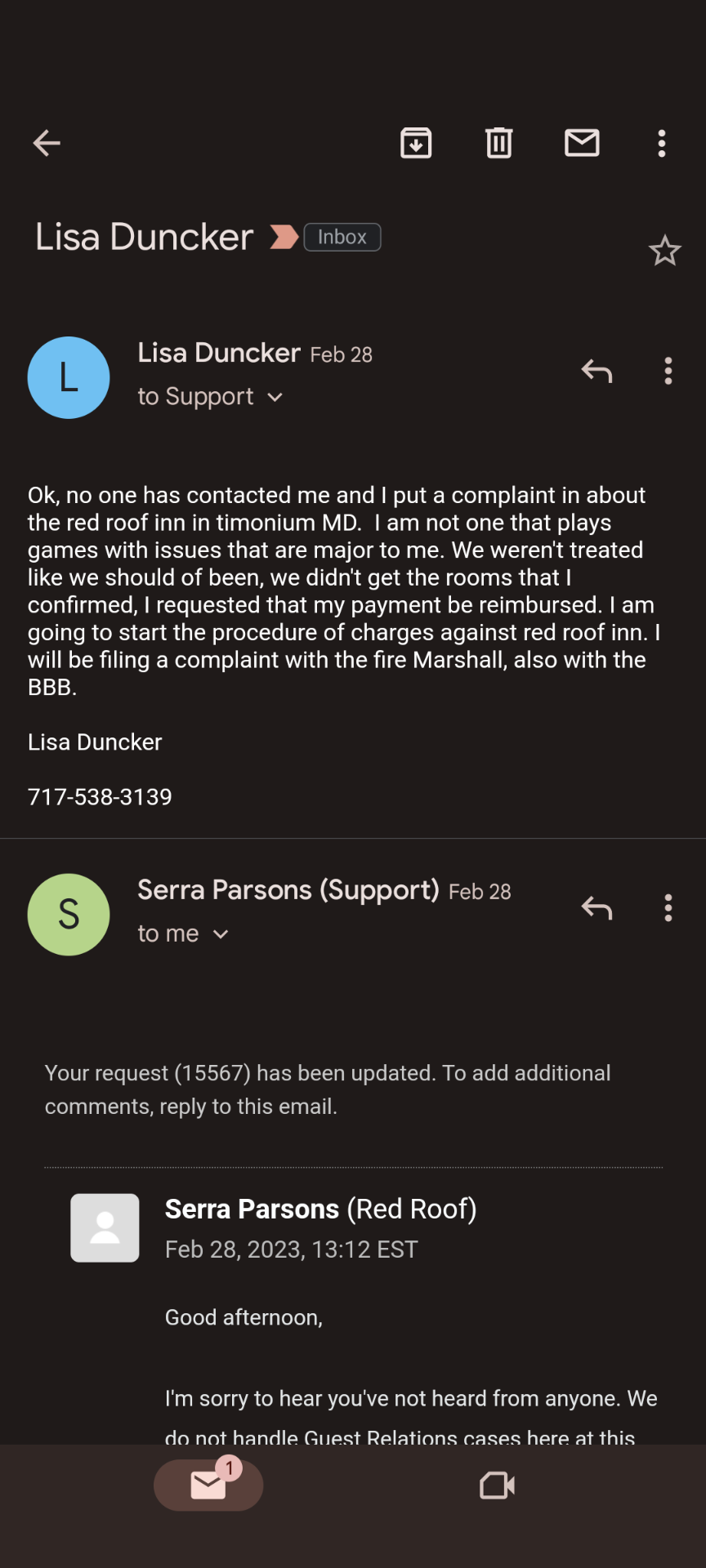Tap Lisa Duncker's name in the subject line
This screenshot has height=1568, width=706.
tap(144, 237)
